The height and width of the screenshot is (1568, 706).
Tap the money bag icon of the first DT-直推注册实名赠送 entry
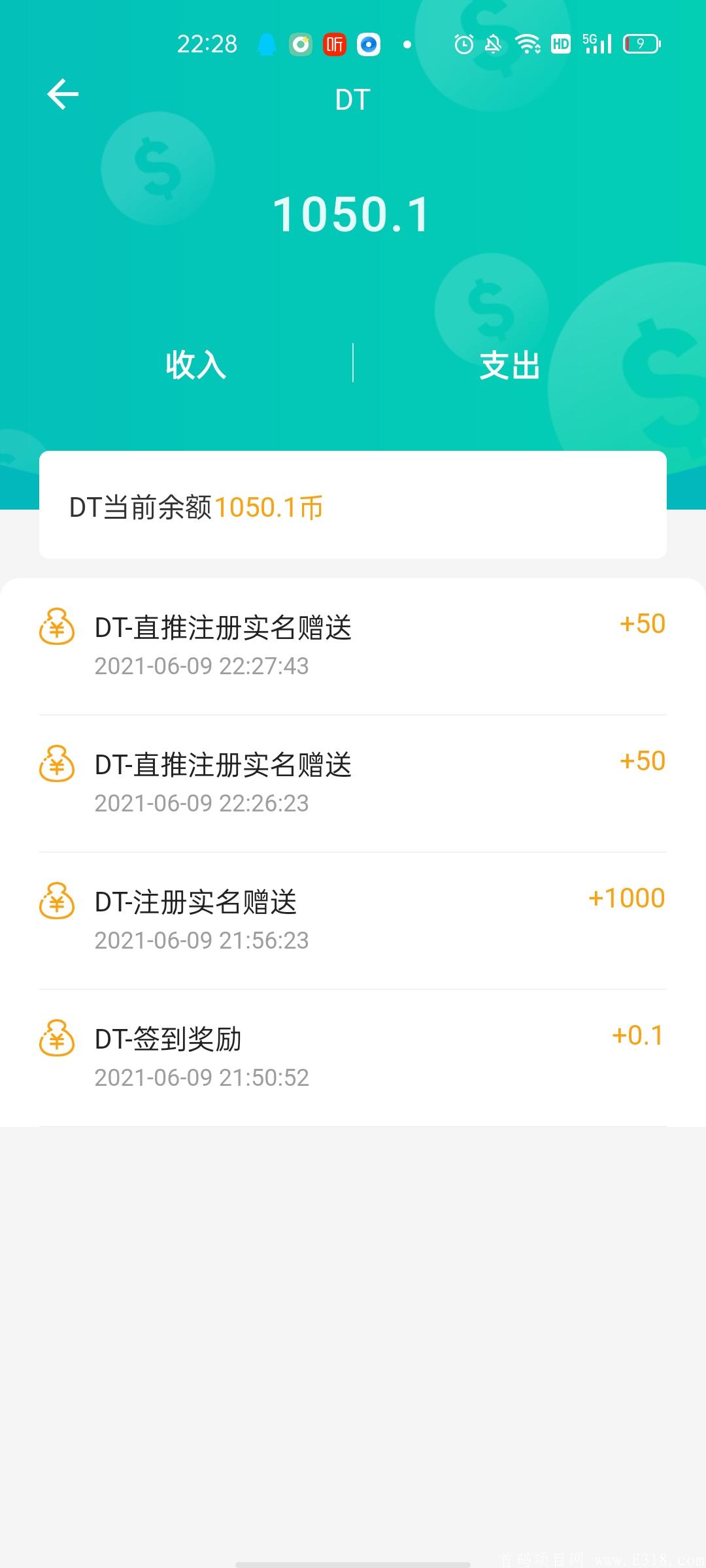pos(58,627)
